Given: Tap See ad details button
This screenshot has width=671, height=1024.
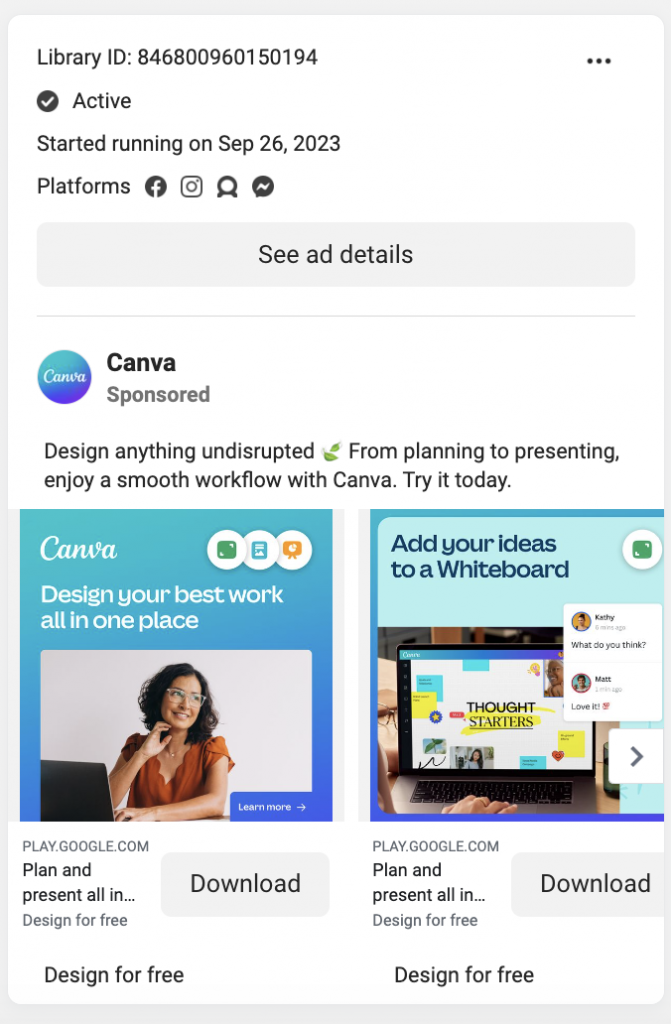Looking at the screenshot, I should 335,254.
